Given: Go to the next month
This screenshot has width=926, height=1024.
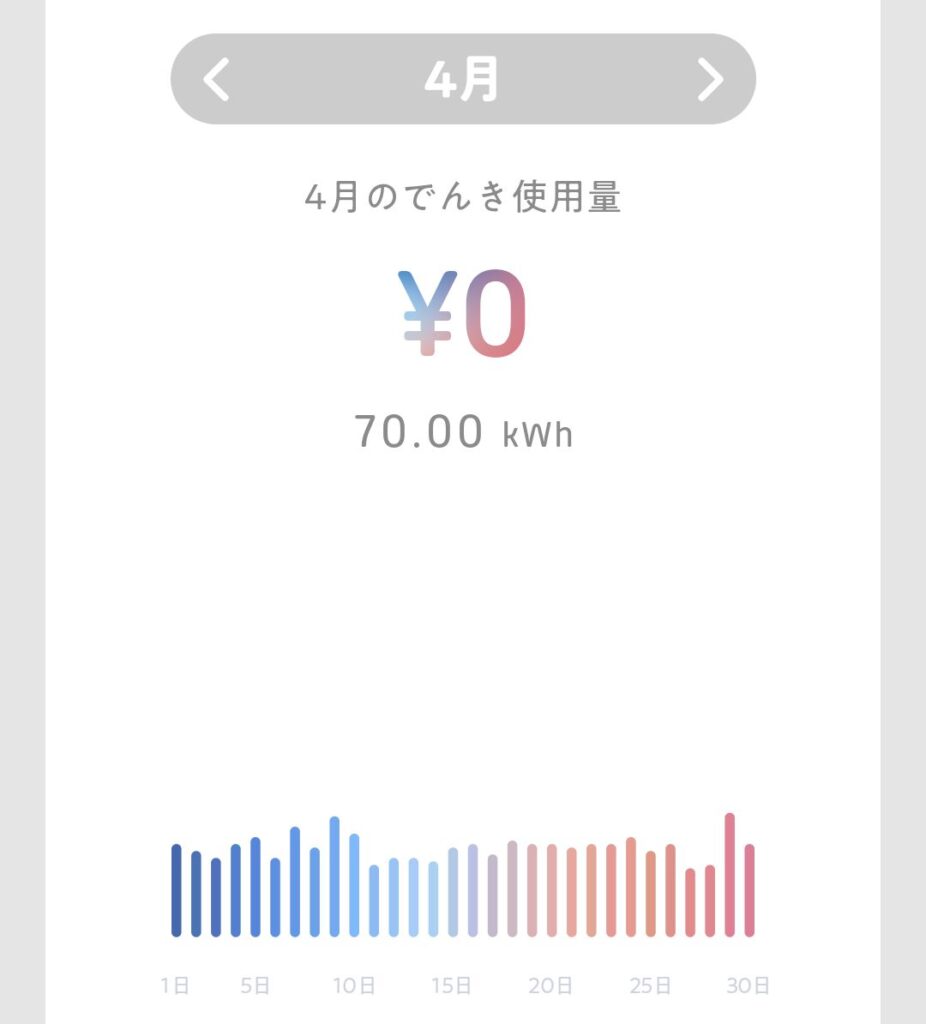Looking at the screenshot, I should click(x=709, y=79).
